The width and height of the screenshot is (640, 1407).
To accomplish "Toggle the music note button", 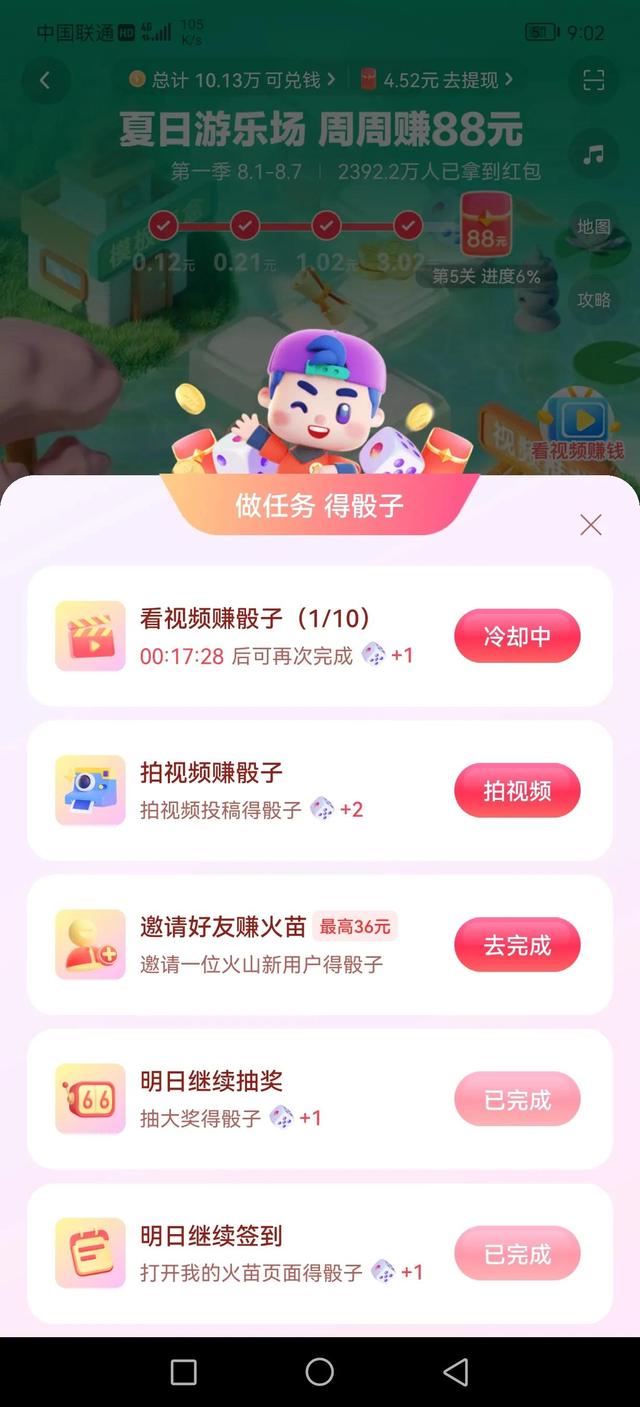I will (594, 155).
